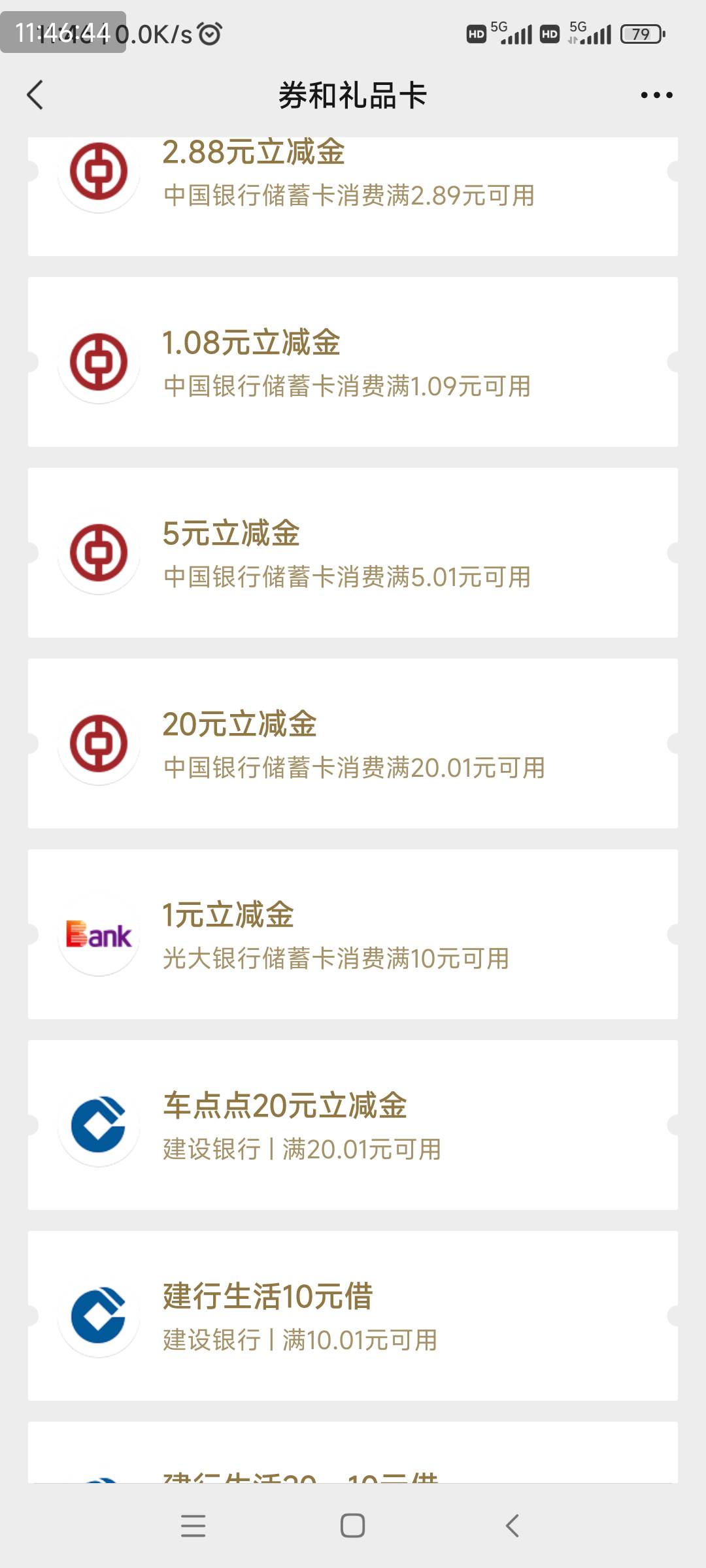Open the 1.08元立减金 coupon
The image size is (706, 1568).
[353, 362]
